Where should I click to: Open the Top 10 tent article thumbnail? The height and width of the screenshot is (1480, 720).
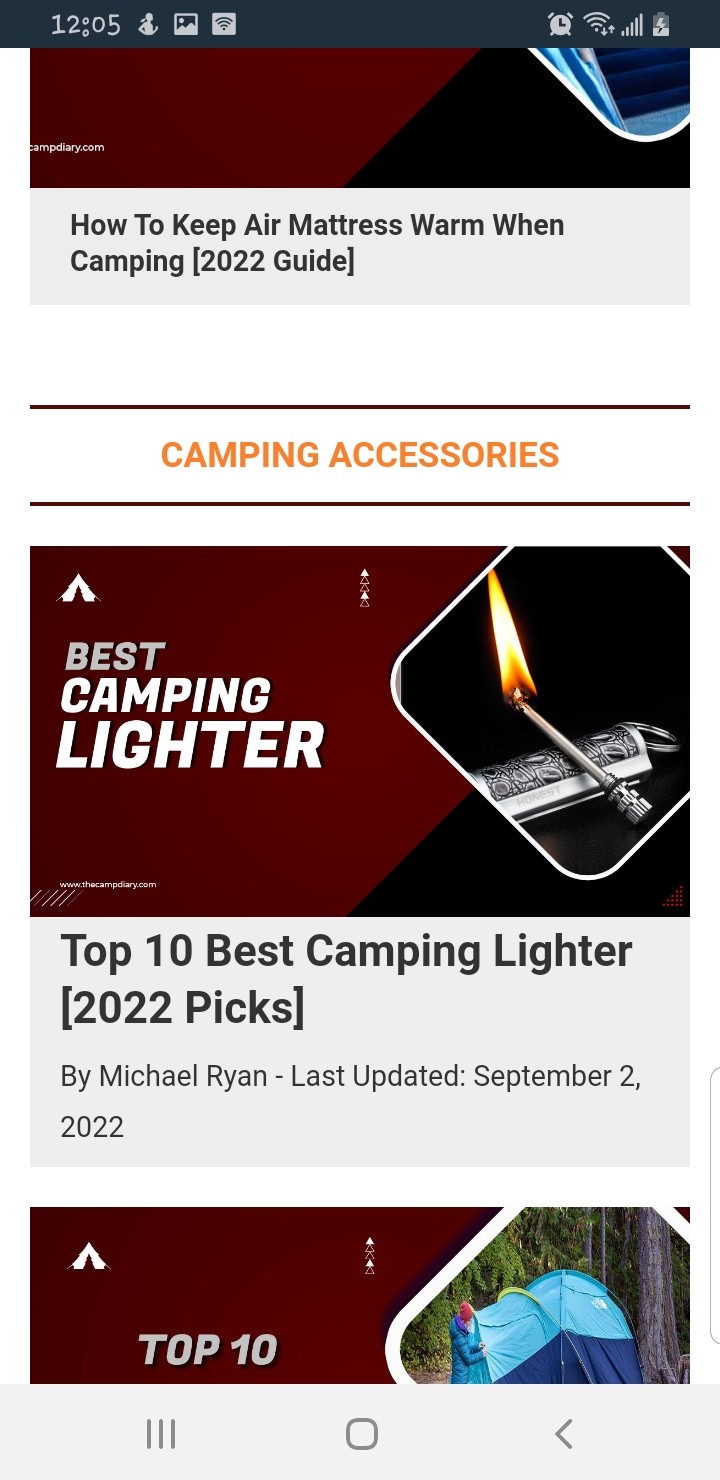pyautogui.click(x=359, y=1295)
